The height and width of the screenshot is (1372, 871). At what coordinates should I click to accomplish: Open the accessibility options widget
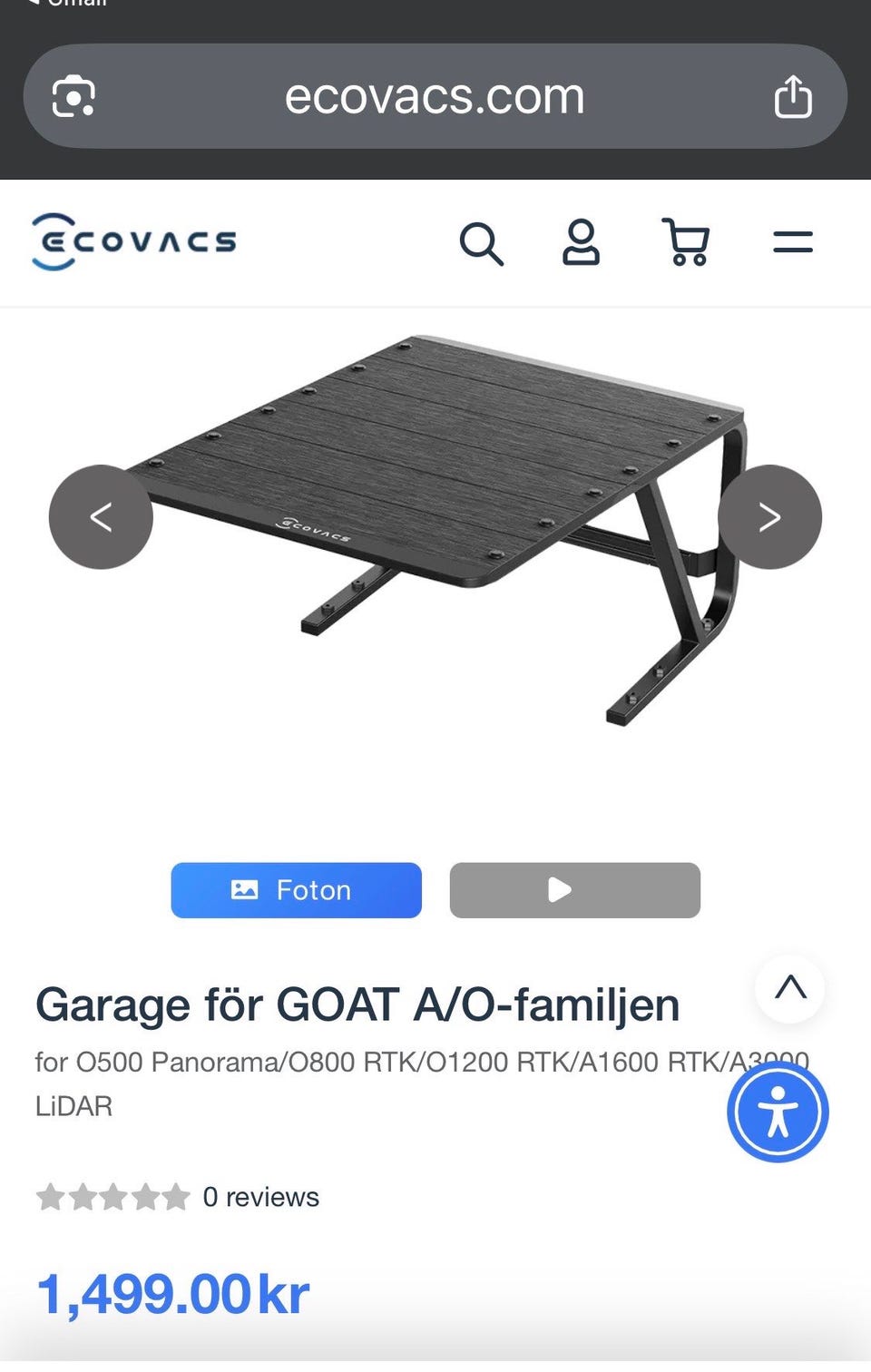[778, 1112]
